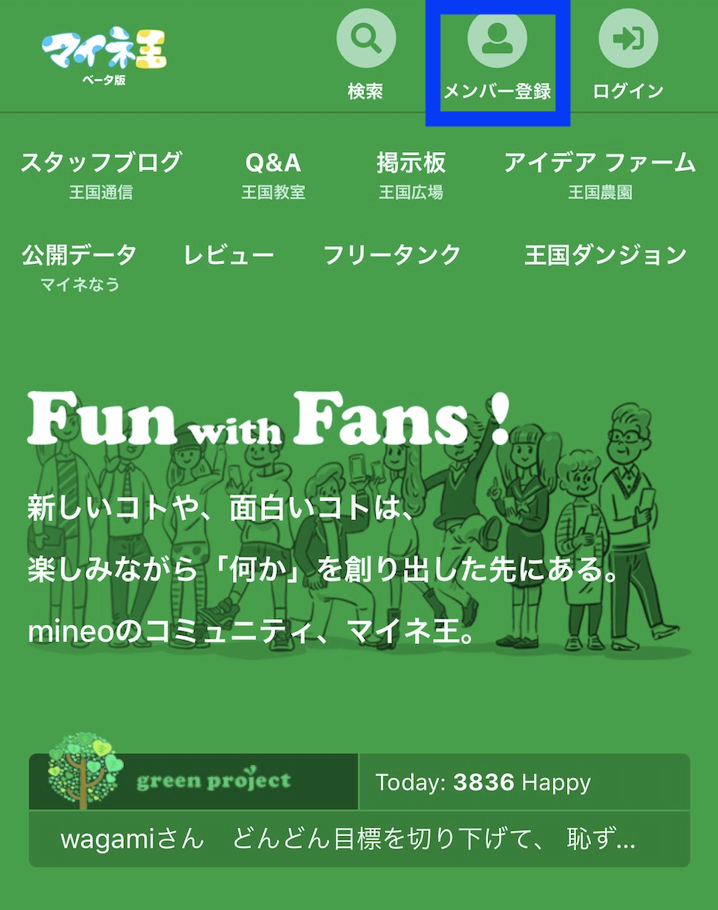
Task: Open the レビュー reviews section
Action: [229, 256]
